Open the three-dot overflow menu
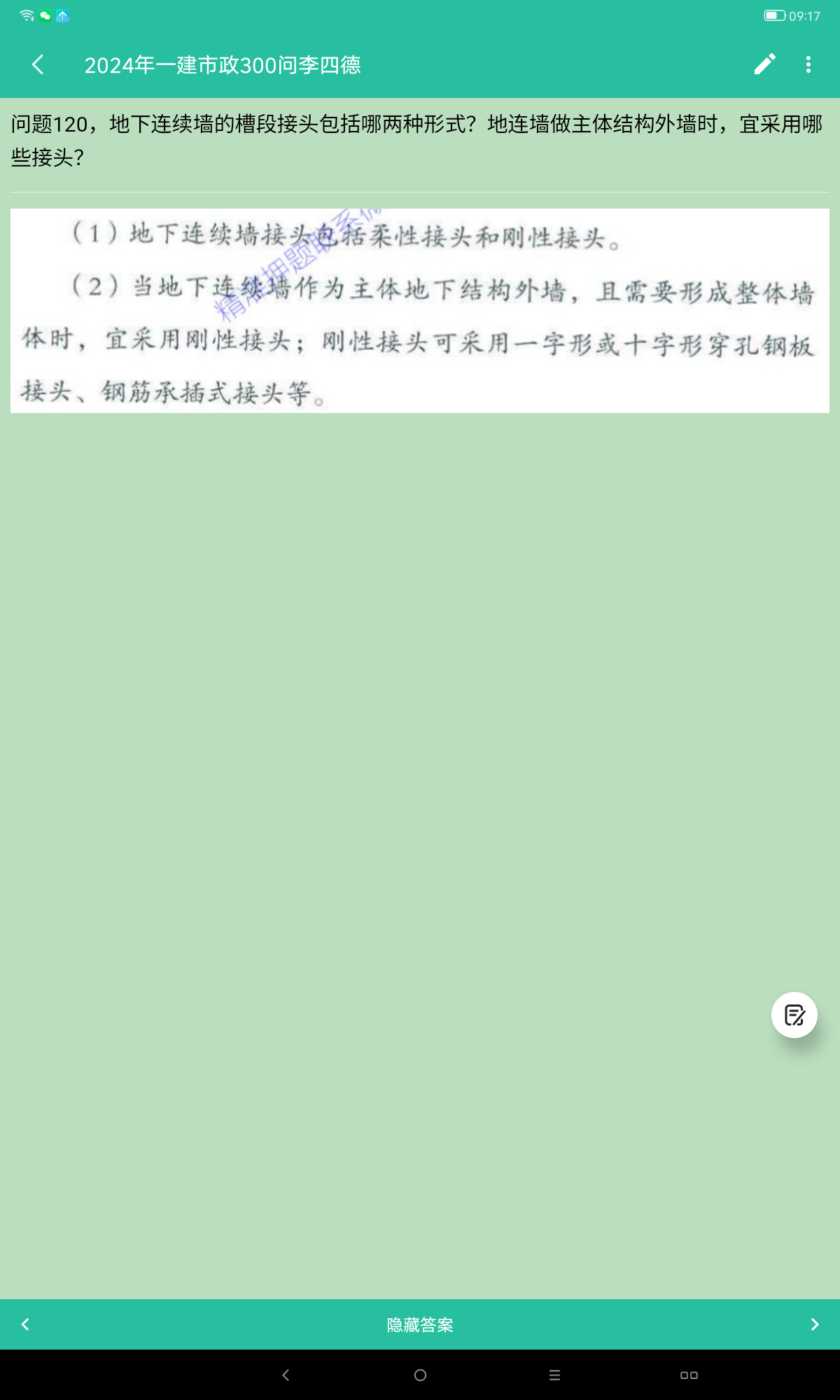The height and width of the screenshot is (1400, 840). click(808, 64)
